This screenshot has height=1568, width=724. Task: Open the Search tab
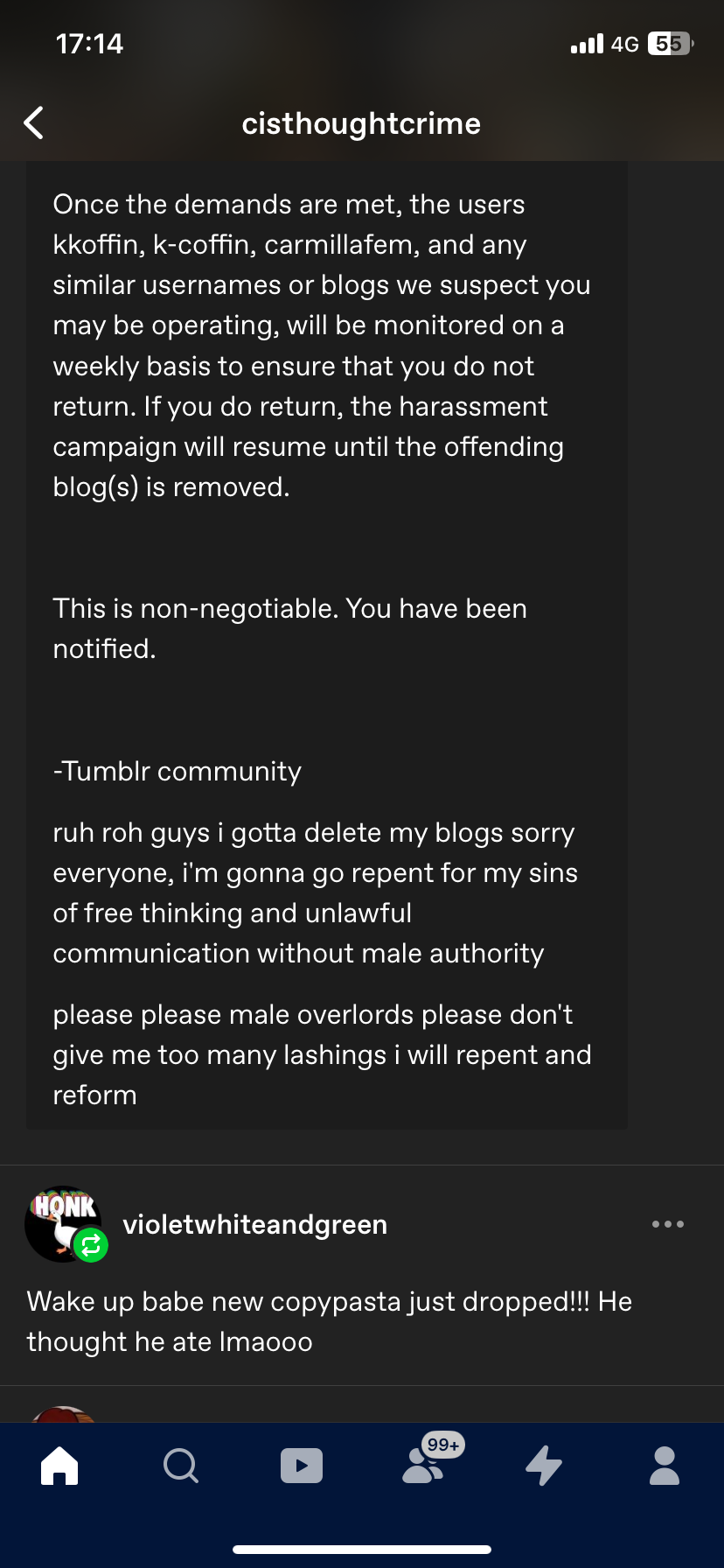click(x=181, y=1466)
